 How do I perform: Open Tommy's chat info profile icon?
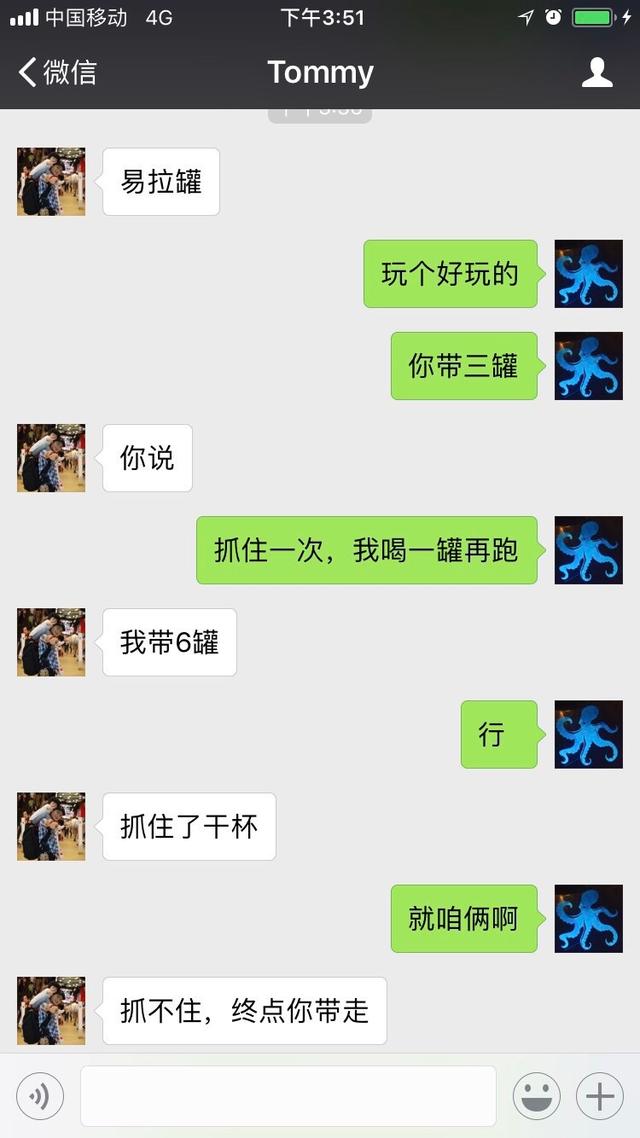click(597, 72)
